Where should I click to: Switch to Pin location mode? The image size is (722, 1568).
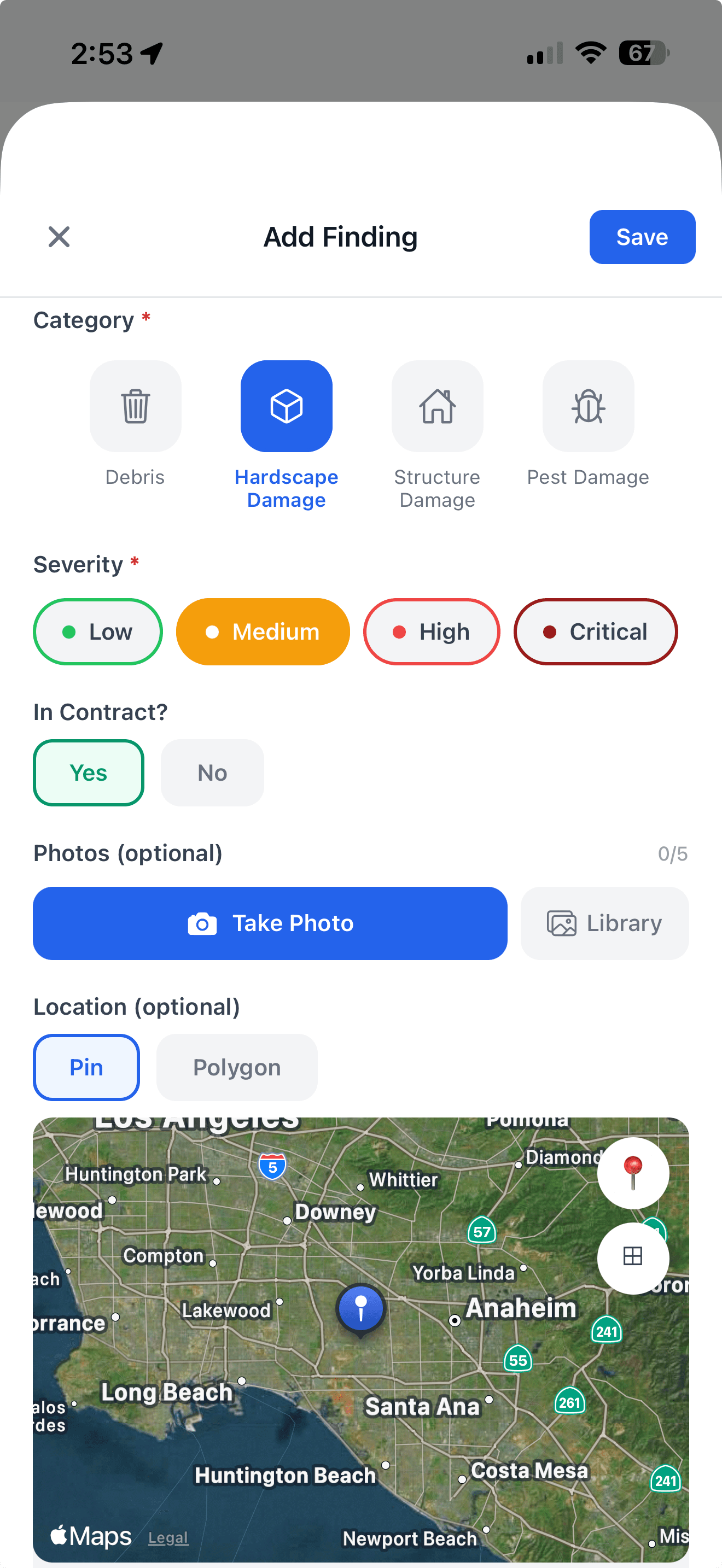click(86, 1067)
